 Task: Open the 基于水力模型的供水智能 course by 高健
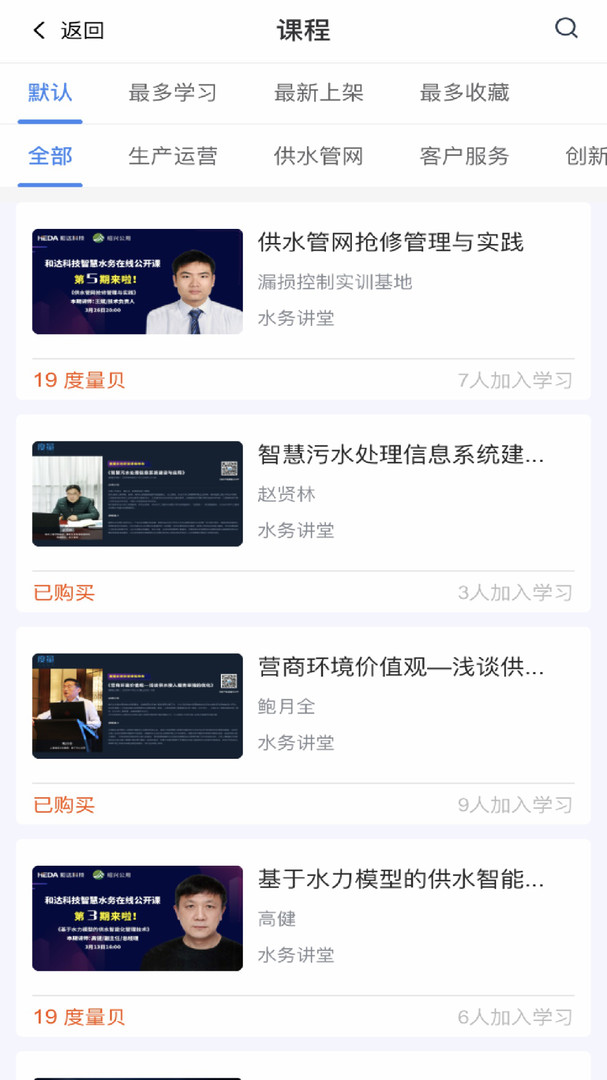400,880
